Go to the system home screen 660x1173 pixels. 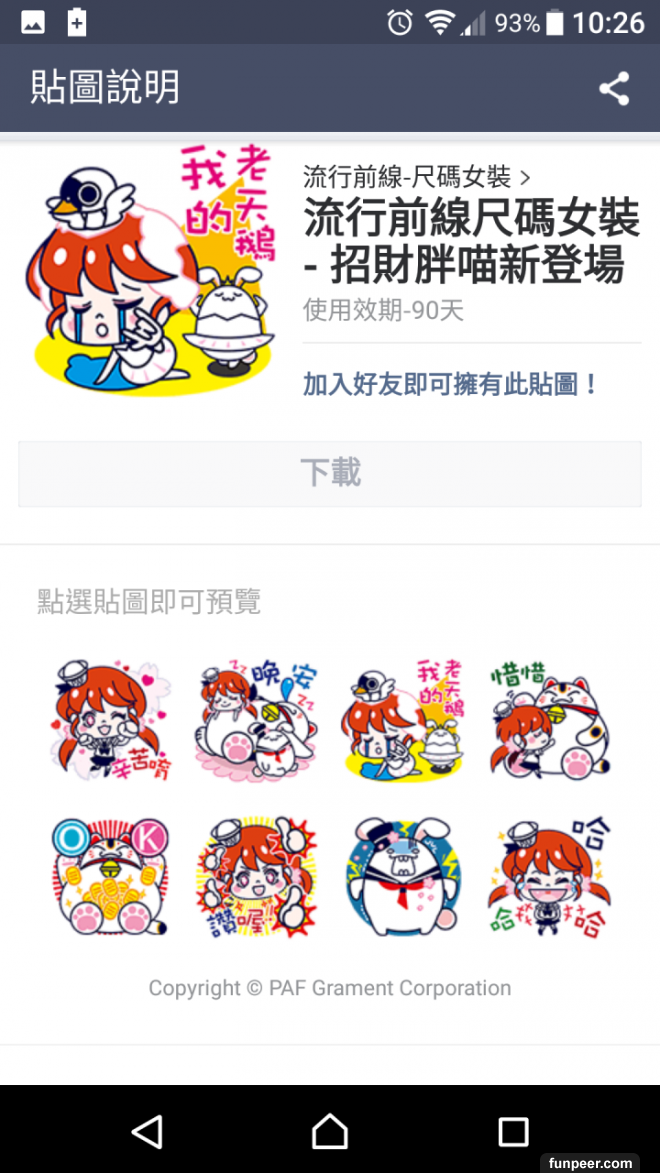[330, 1131]
